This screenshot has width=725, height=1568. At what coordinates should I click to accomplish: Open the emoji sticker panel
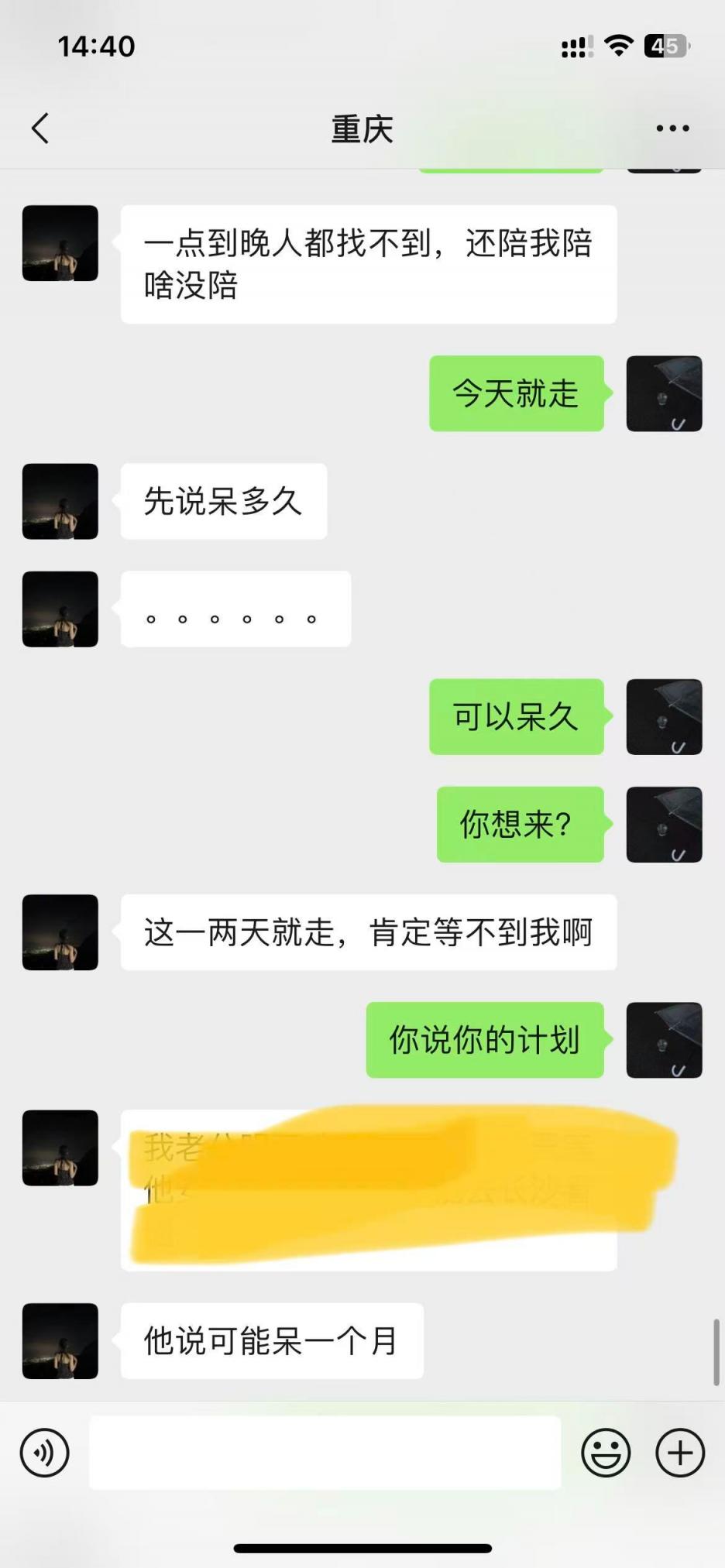606,1453
